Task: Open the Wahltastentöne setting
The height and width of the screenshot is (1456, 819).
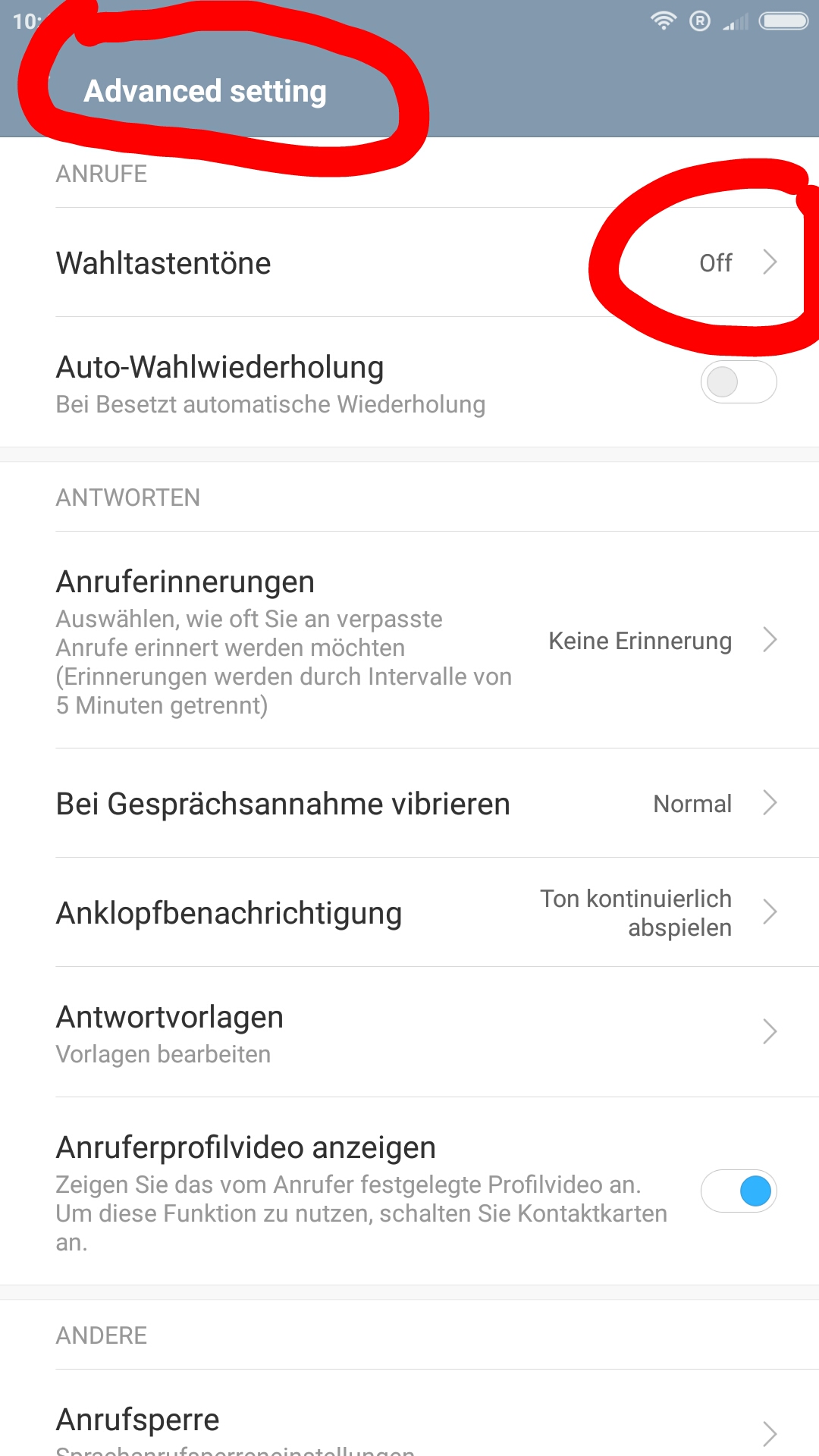Action: 409,262
